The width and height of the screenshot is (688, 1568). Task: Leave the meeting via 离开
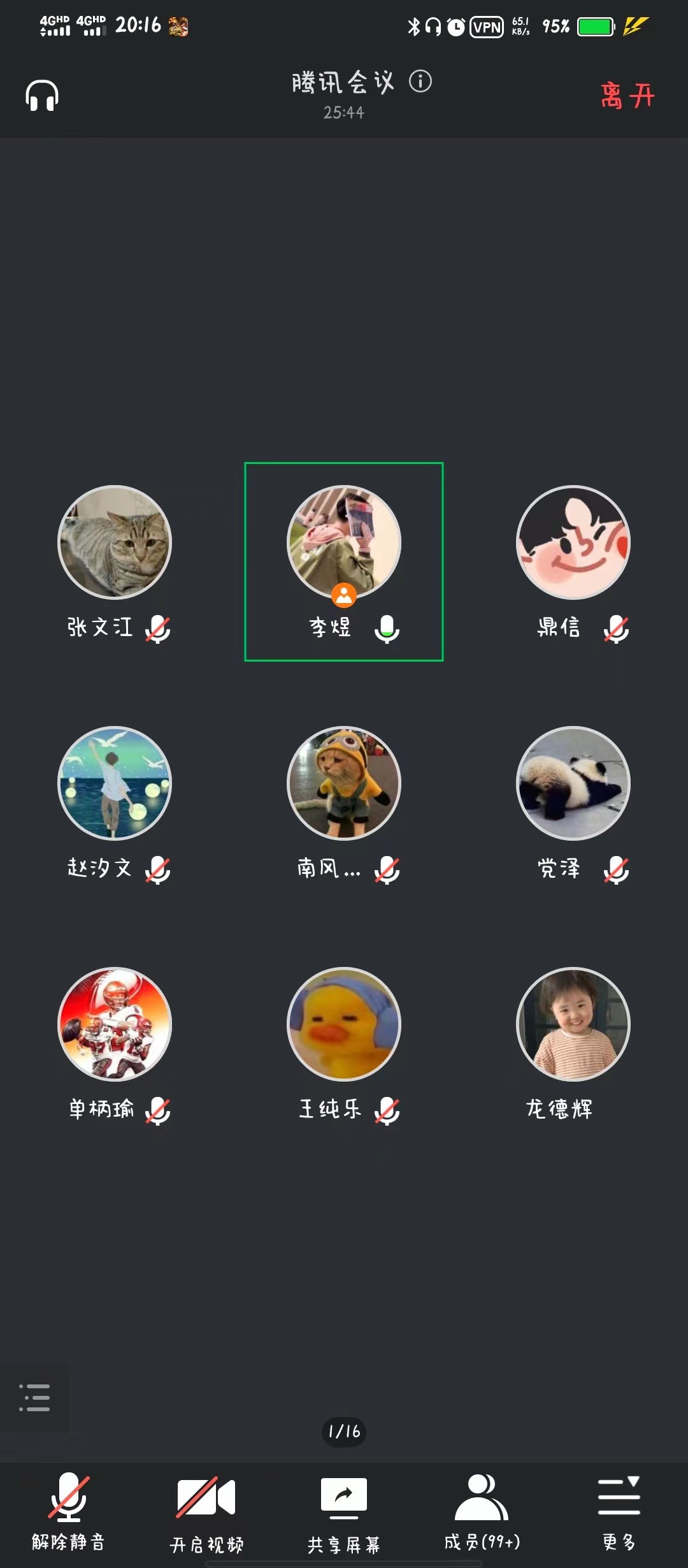(627, 96)
